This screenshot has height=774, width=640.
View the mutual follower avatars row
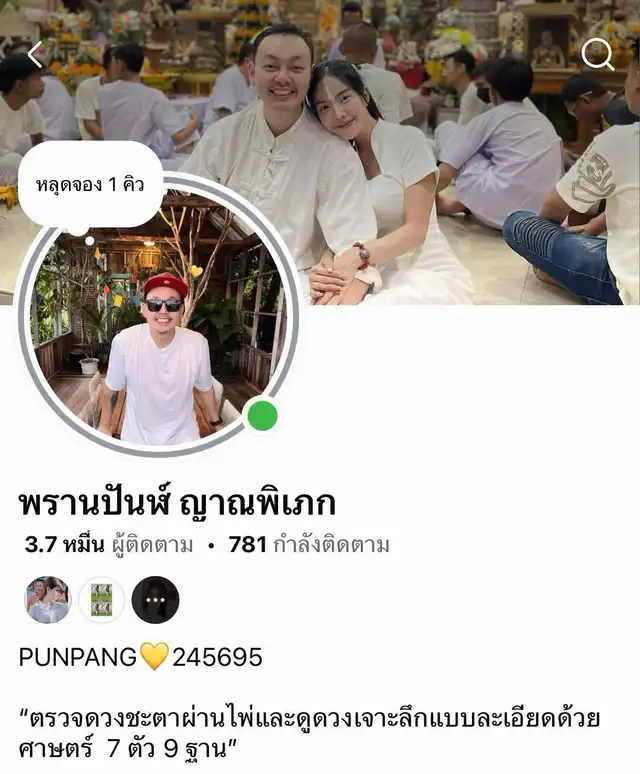[x=101, y=600]
